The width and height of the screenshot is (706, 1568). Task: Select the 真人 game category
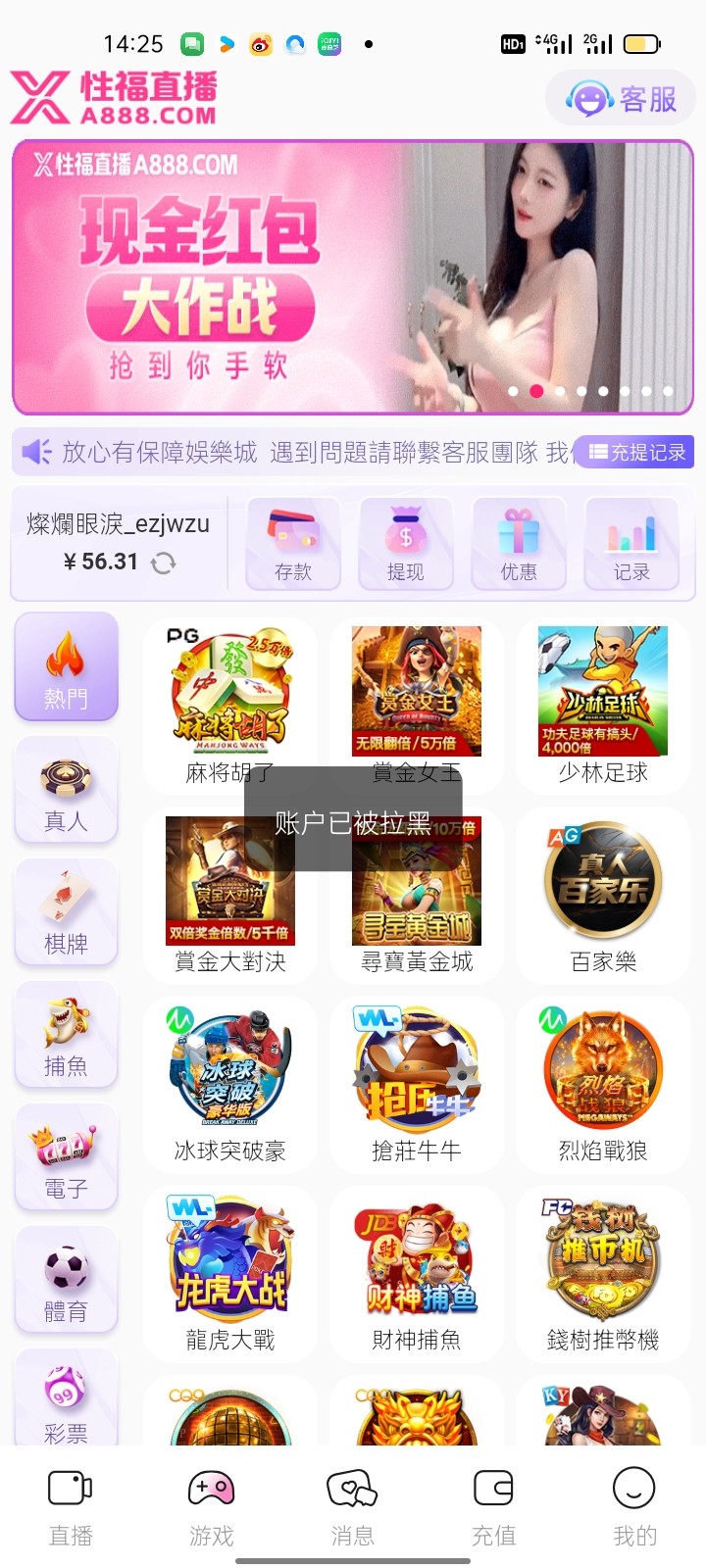(x=66, y=790)
